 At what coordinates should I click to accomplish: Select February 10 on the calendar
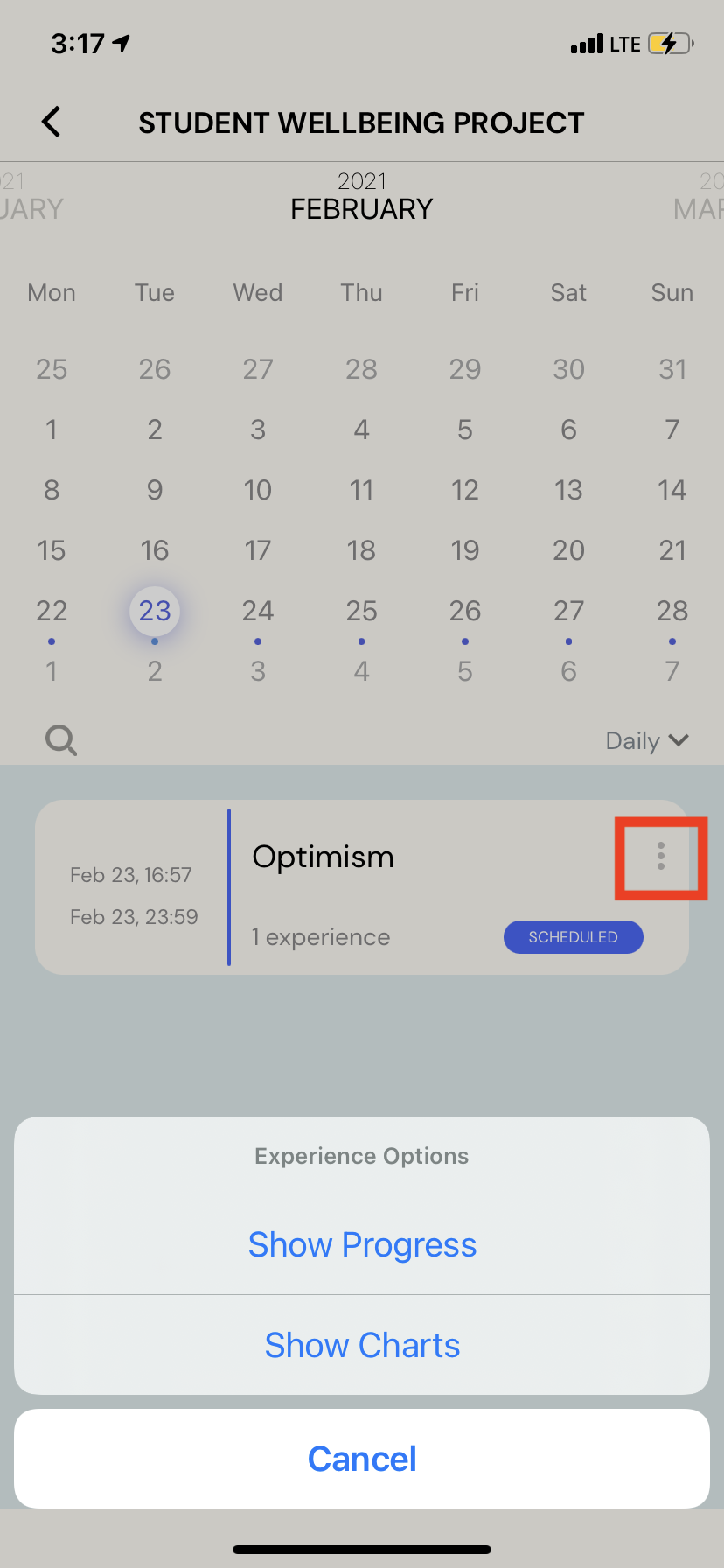(x=258, y=490)
